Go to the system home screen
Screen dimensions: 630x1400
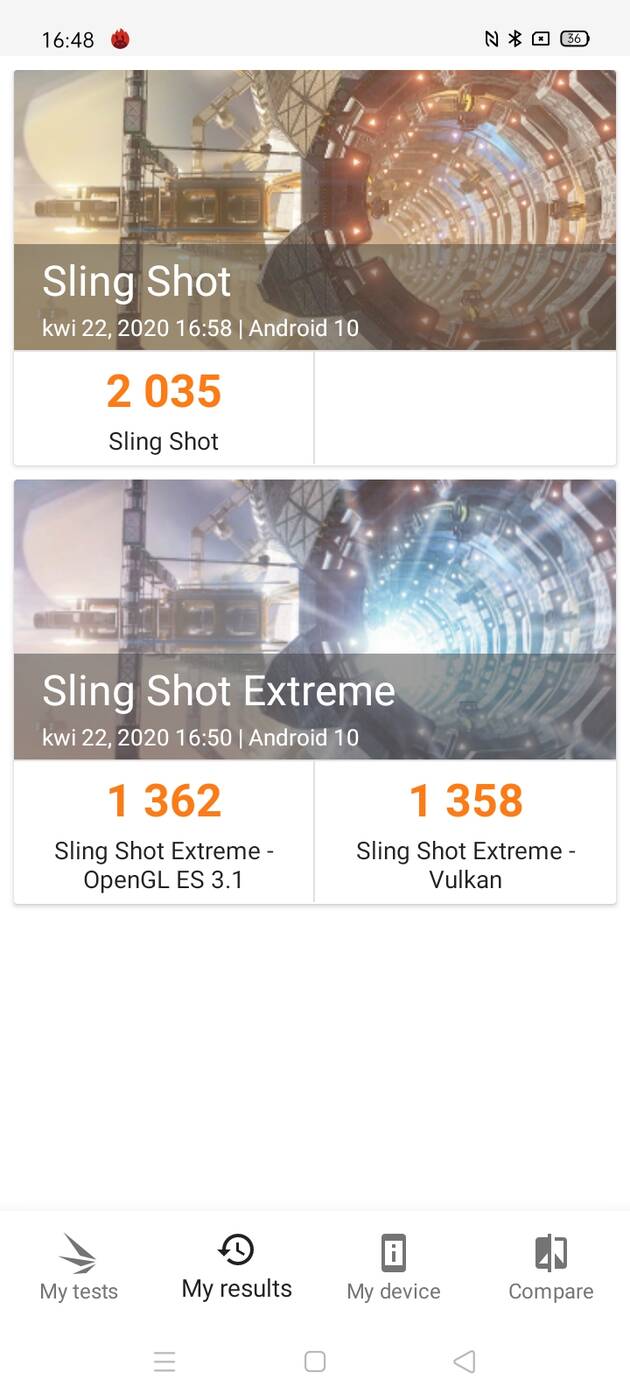315,1361
